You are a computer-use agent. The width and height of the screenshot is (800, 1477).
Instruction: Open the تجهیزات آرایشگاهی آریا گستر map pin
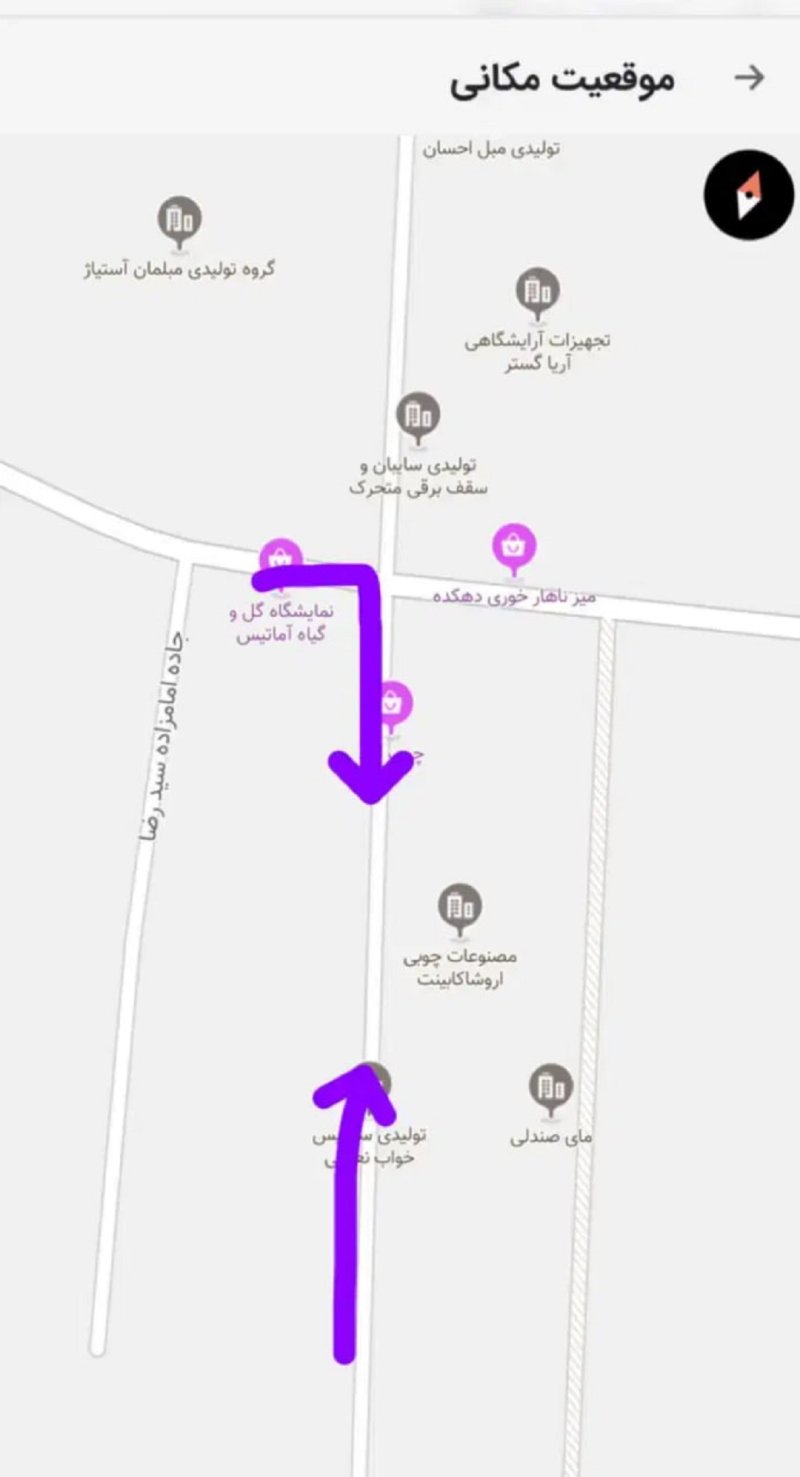tap(537, 294)
